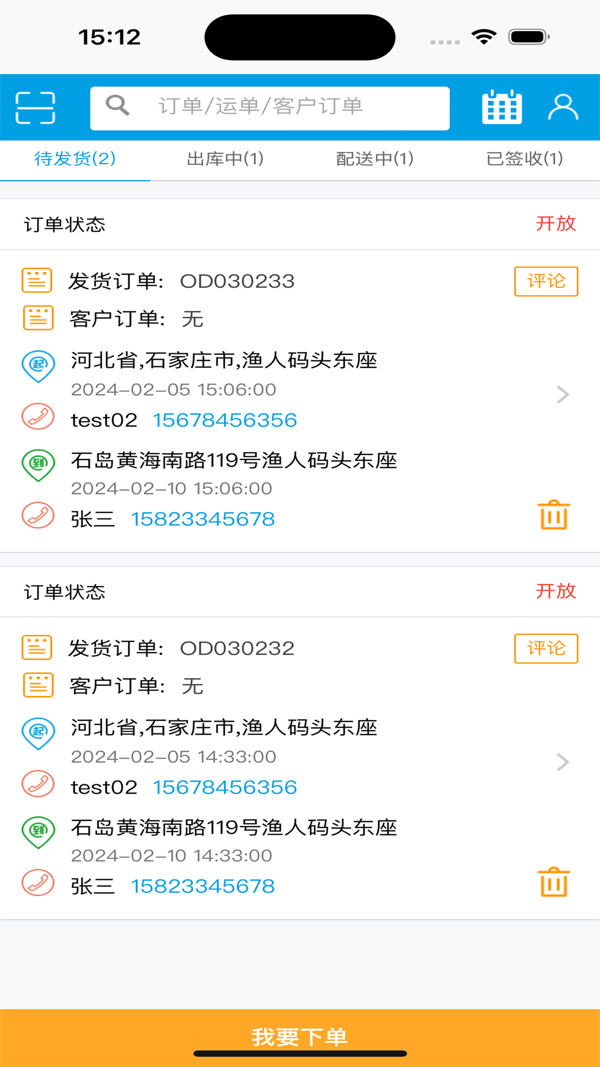Switch to the 配送中(1) tab

375,159
